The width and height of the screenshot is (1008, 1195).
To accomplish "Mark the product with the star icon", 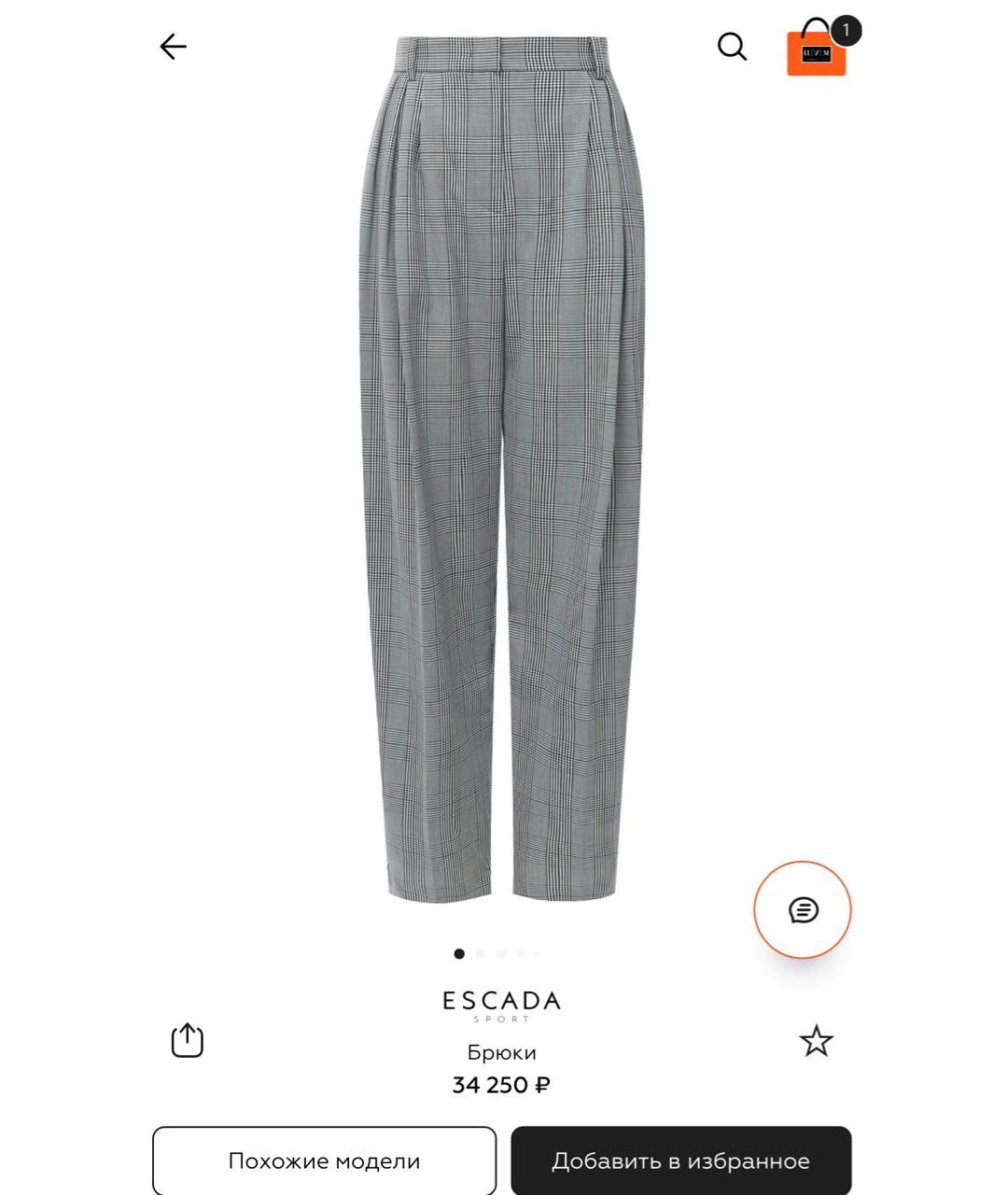I will tap(817, 1041).
